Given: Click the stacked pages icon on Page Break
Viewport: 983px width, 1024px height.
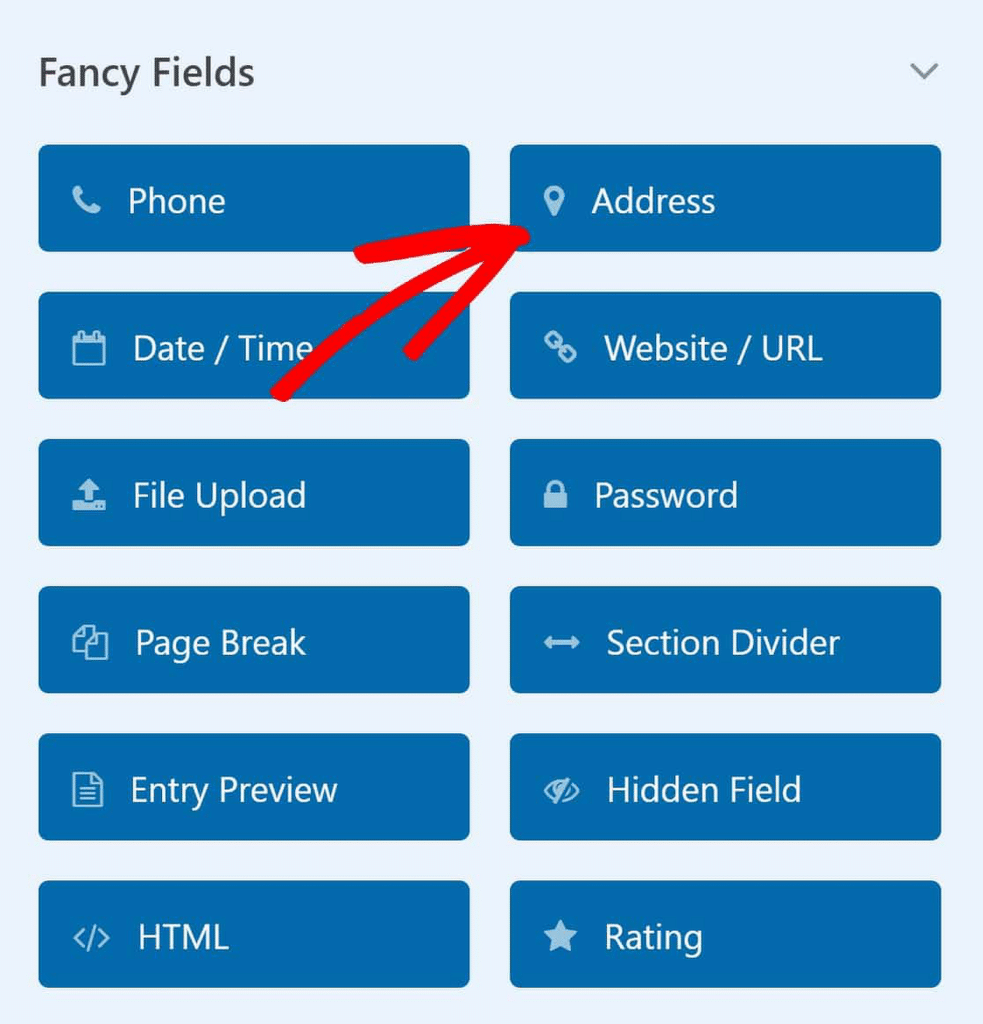Looking at the screenshot, I should click(88, 640).
